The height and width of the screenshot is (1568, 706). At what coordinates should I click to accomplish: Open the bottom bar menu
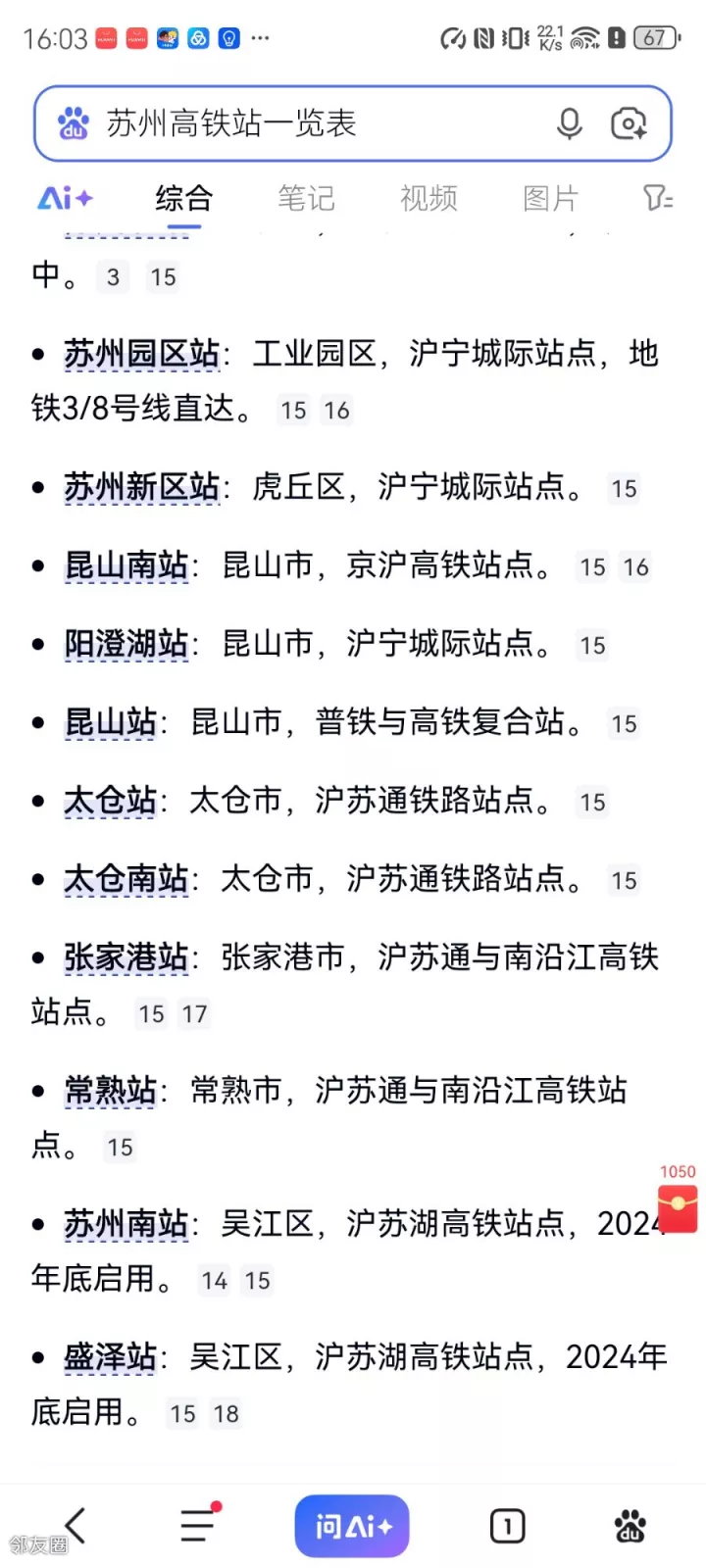coord(199,1525)
